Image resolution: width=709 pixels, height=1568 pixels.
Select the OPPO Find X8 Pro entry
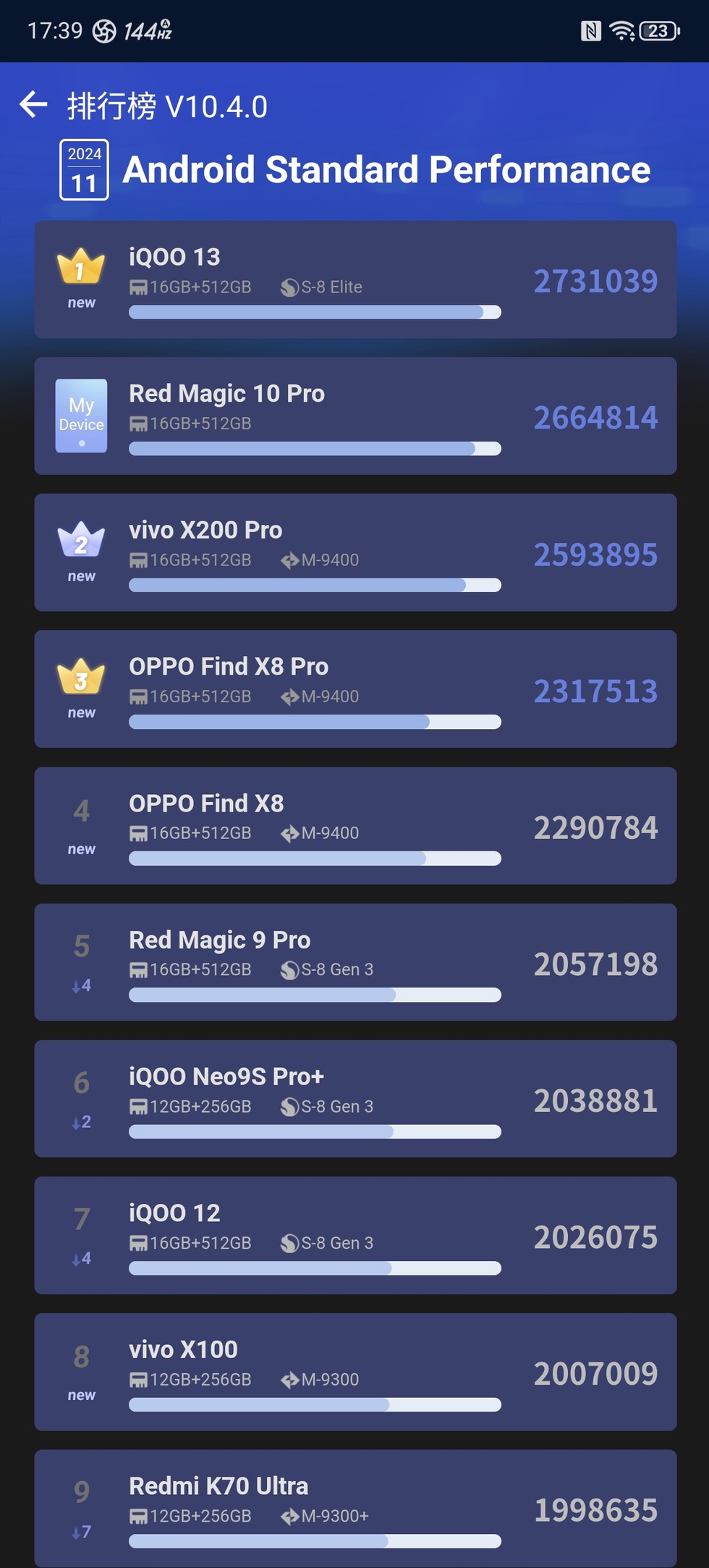click(354, 689)
